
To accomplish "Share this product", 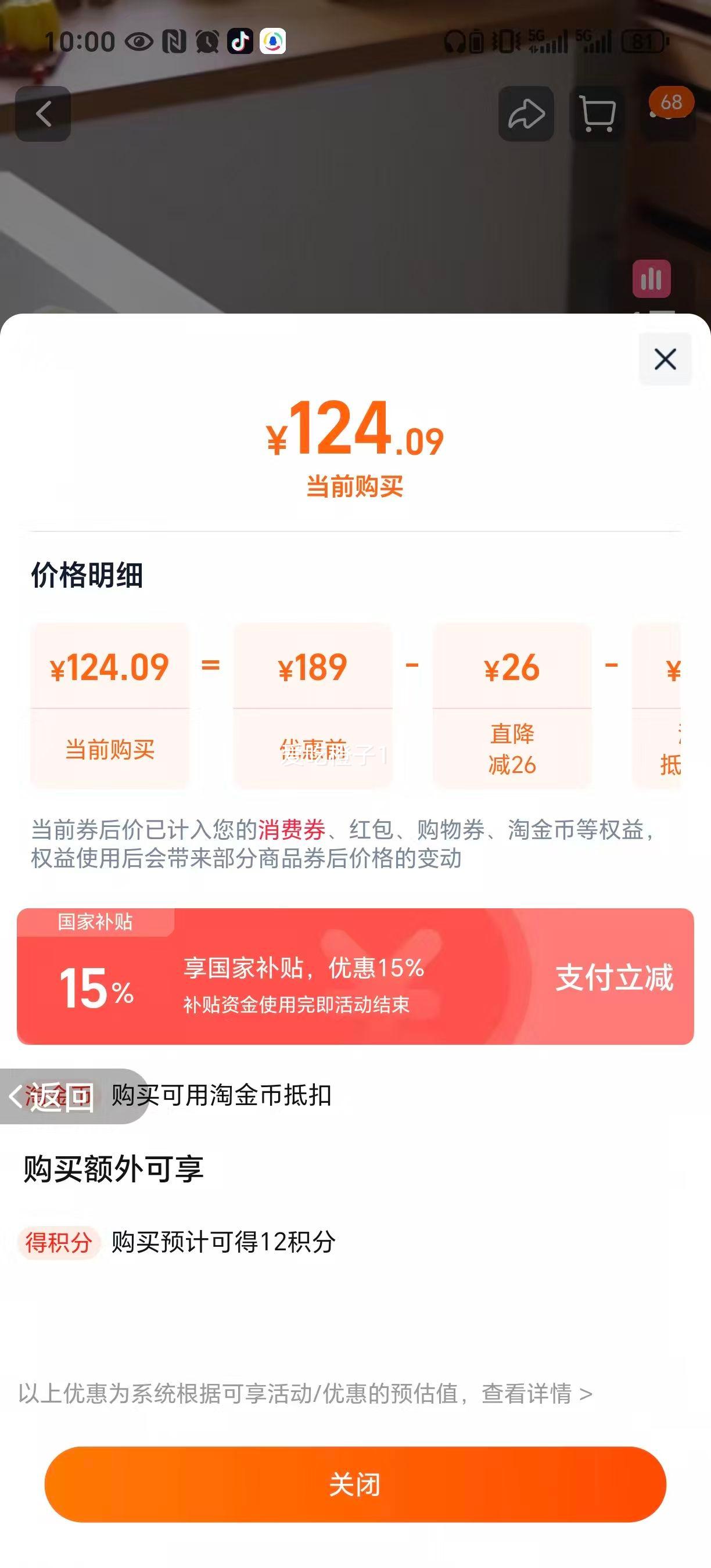I will (526, 114).
